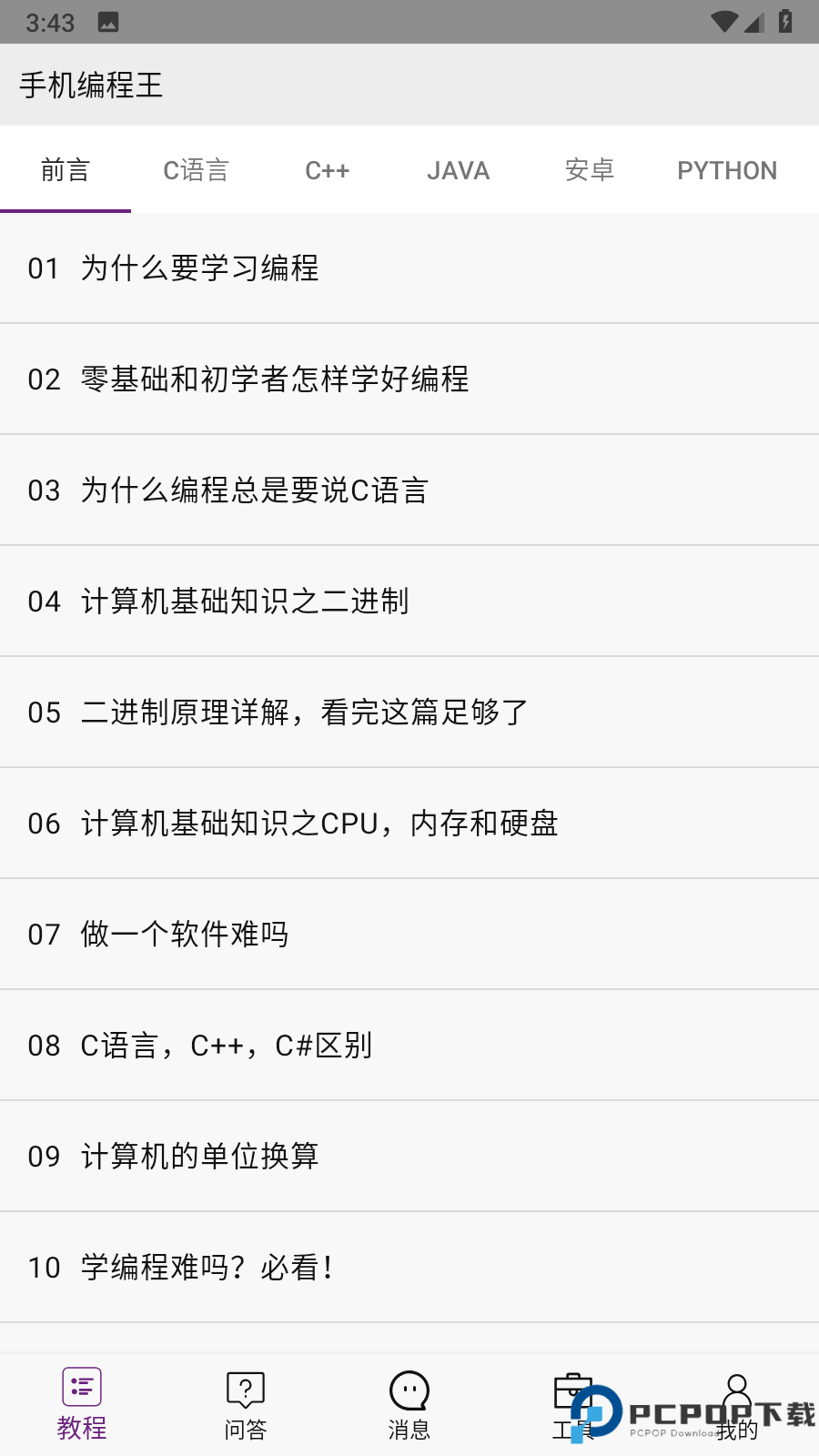Image resolution: width=819 pixels, height=1456 pixels.
Task: Open the 消息 bottom tab
Action: (409, 1406)
